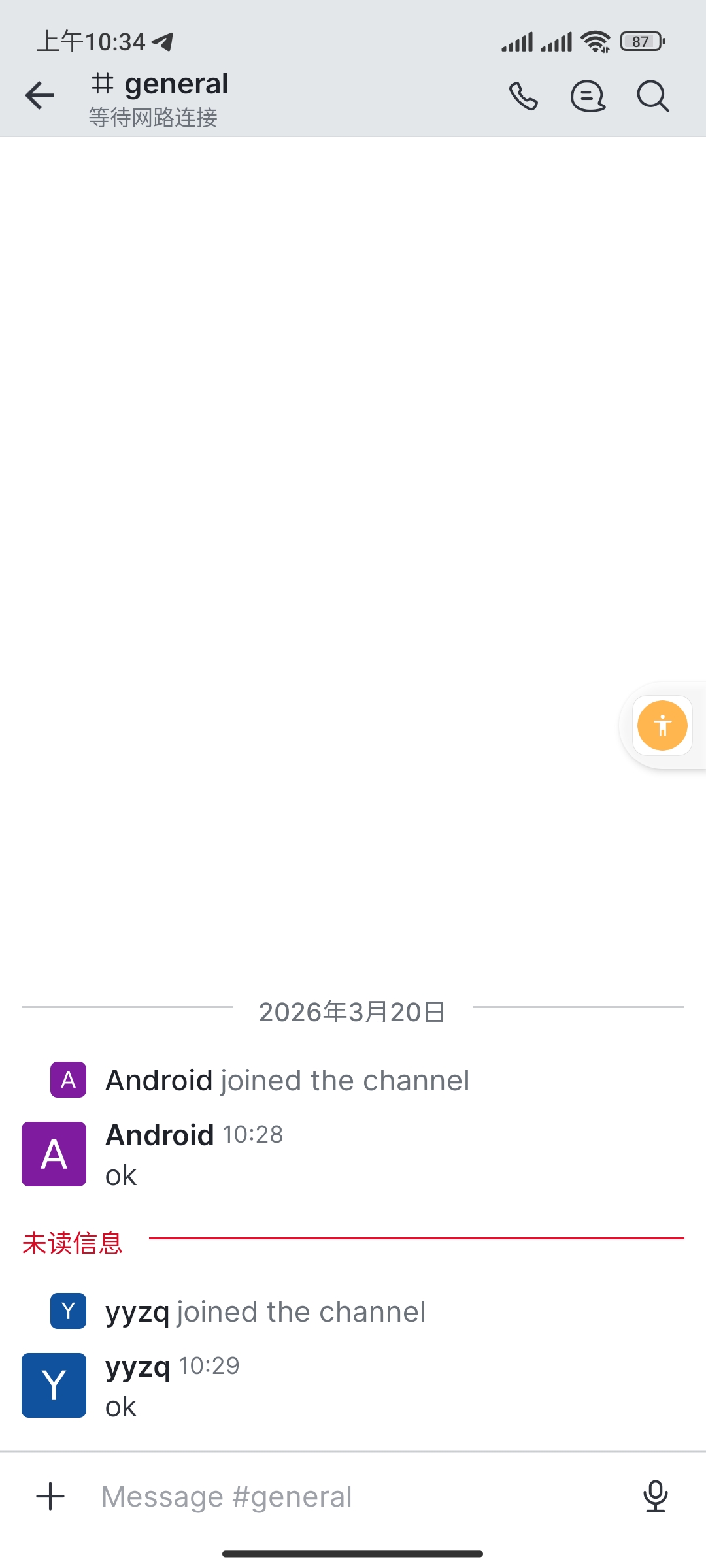The width and height of the screenshot is (706, 1568).
Task: Start a call in this channel
Action: (524, 97)
